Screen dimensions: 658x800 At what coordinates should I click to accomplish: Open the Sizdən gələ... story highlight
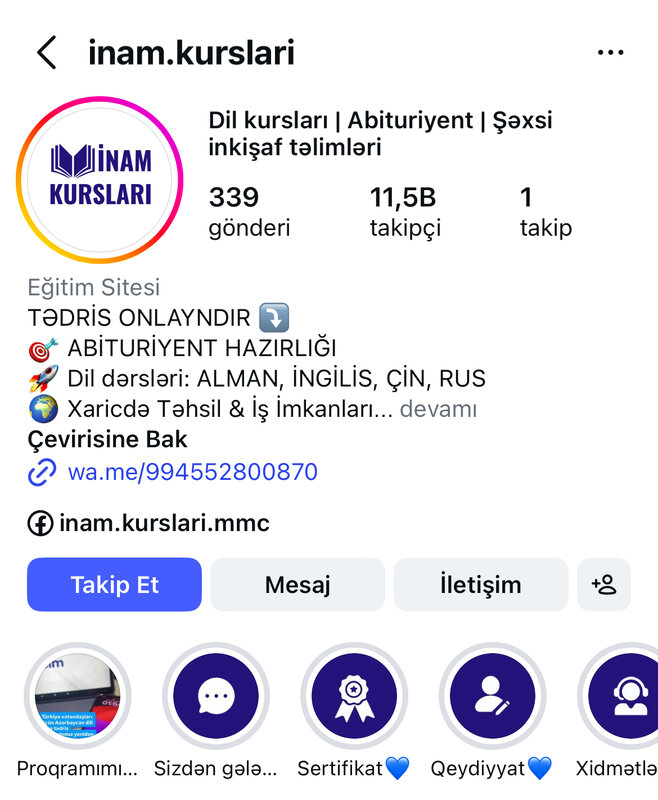(x=215, y=697)
